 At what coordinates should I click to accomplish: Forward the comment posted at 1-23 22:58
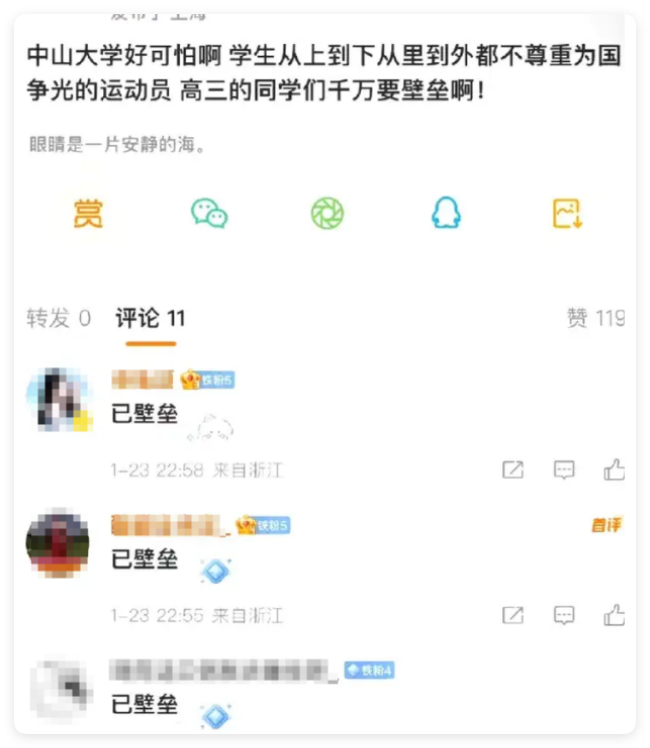(513, 470)
